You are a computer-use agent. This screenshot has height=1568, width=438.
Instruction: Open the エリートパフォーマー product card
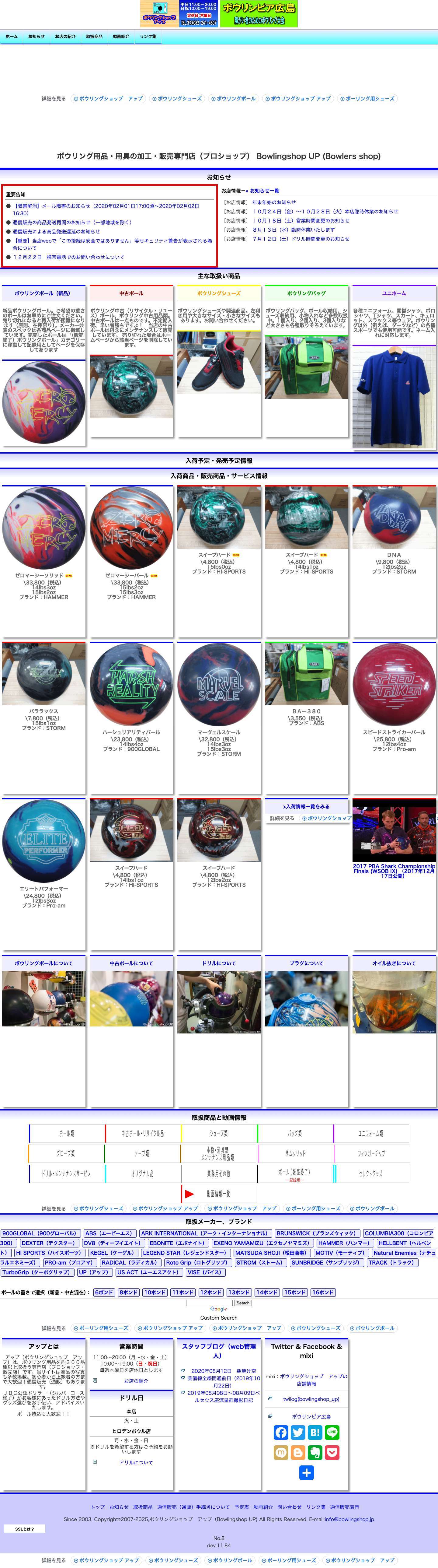point(43,889)
